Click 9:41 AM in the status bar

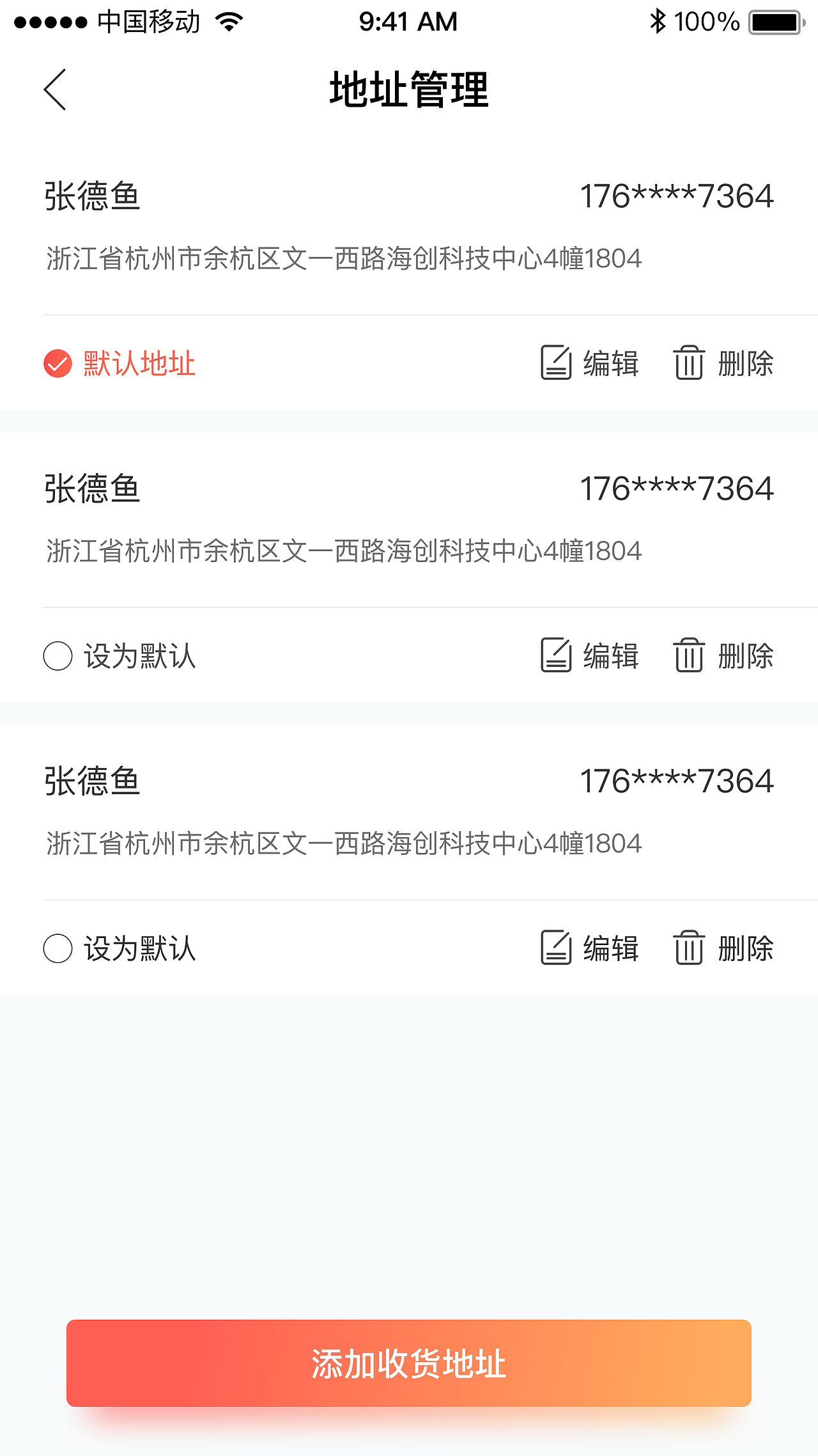[408, 21]
